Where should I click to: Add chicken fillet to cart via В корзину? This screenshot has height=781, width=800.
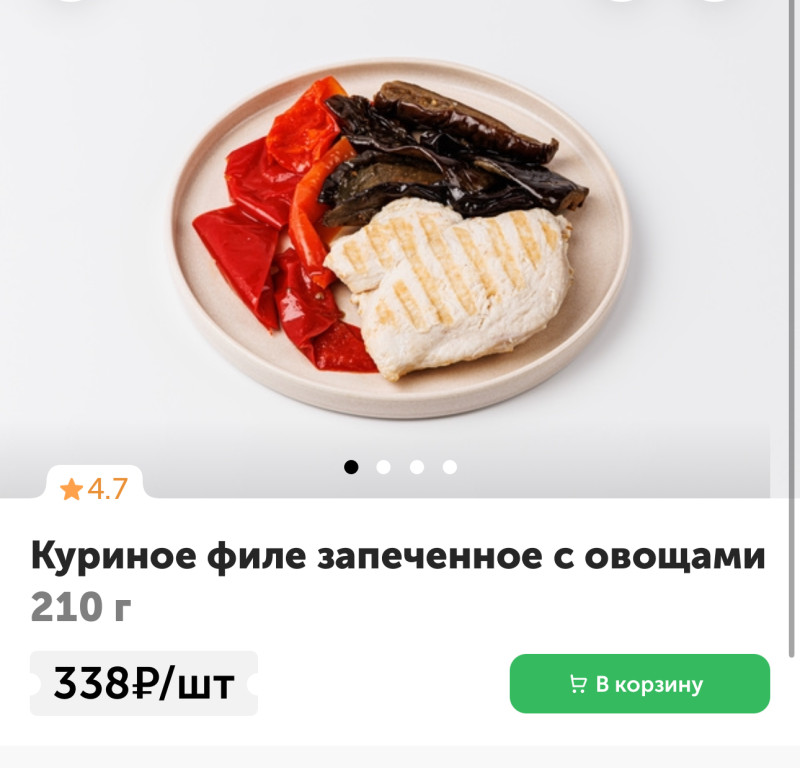click(639, 684)
